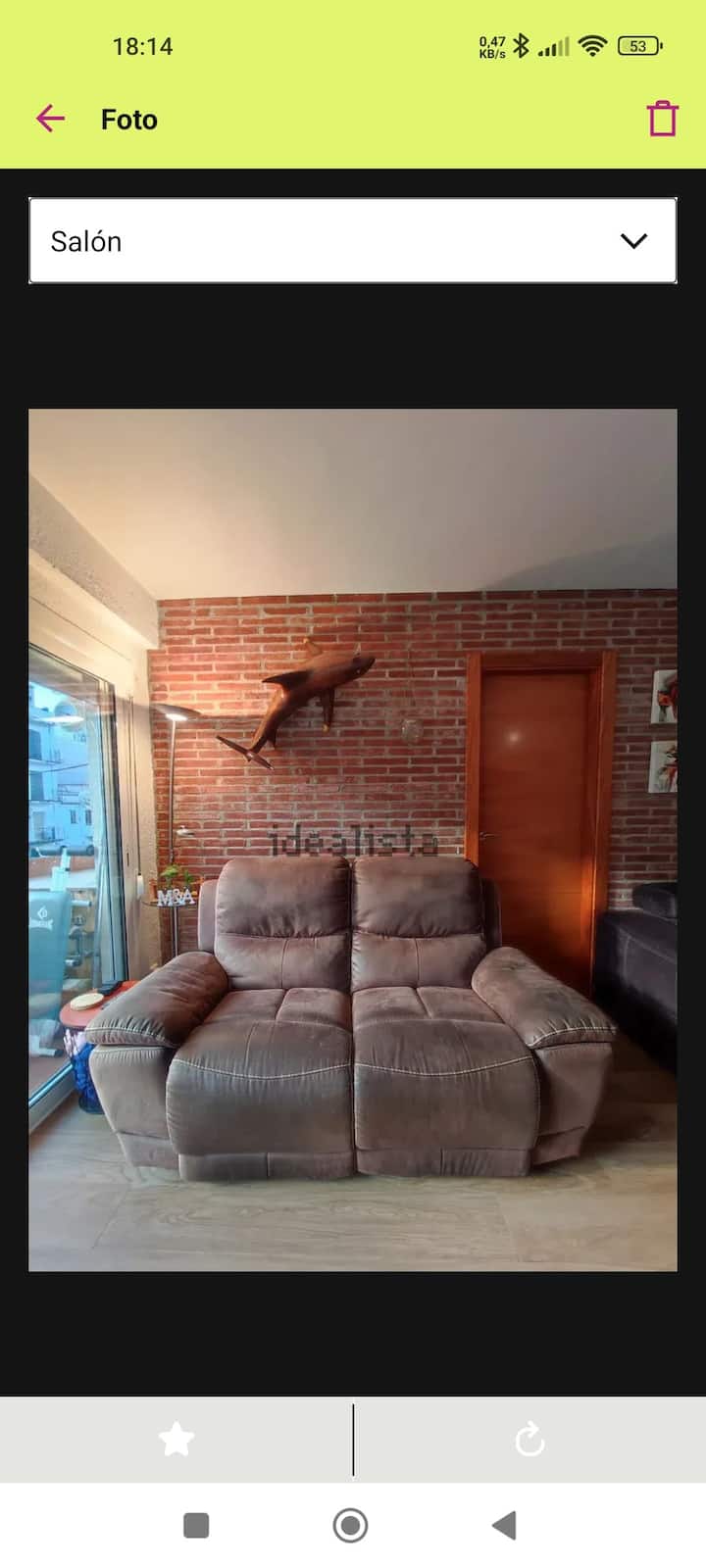Viewport: 706px width, 1568px height.
Task: Rotate the photo with the circular arrow
Action: (x=529, y=1440)
